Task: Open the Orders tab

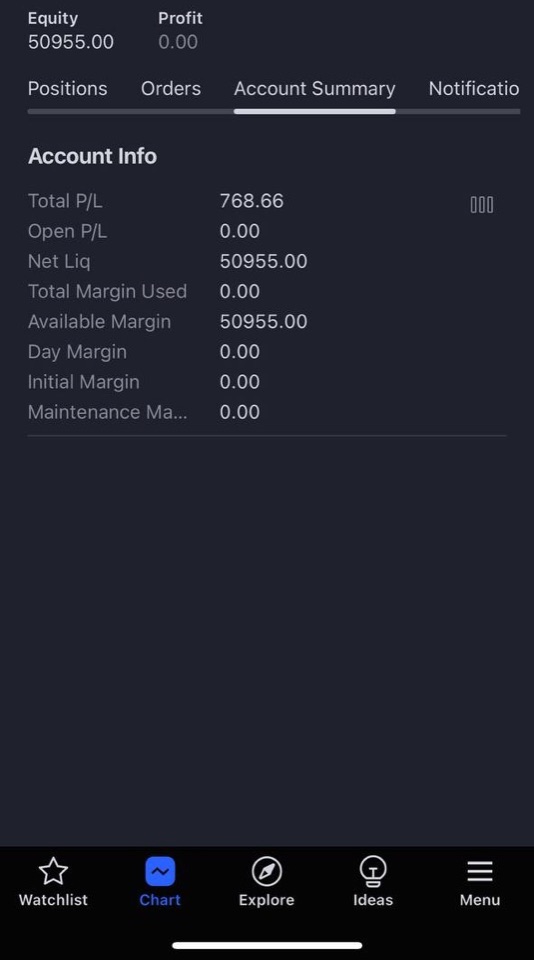Action: click(x=171, y=89)
